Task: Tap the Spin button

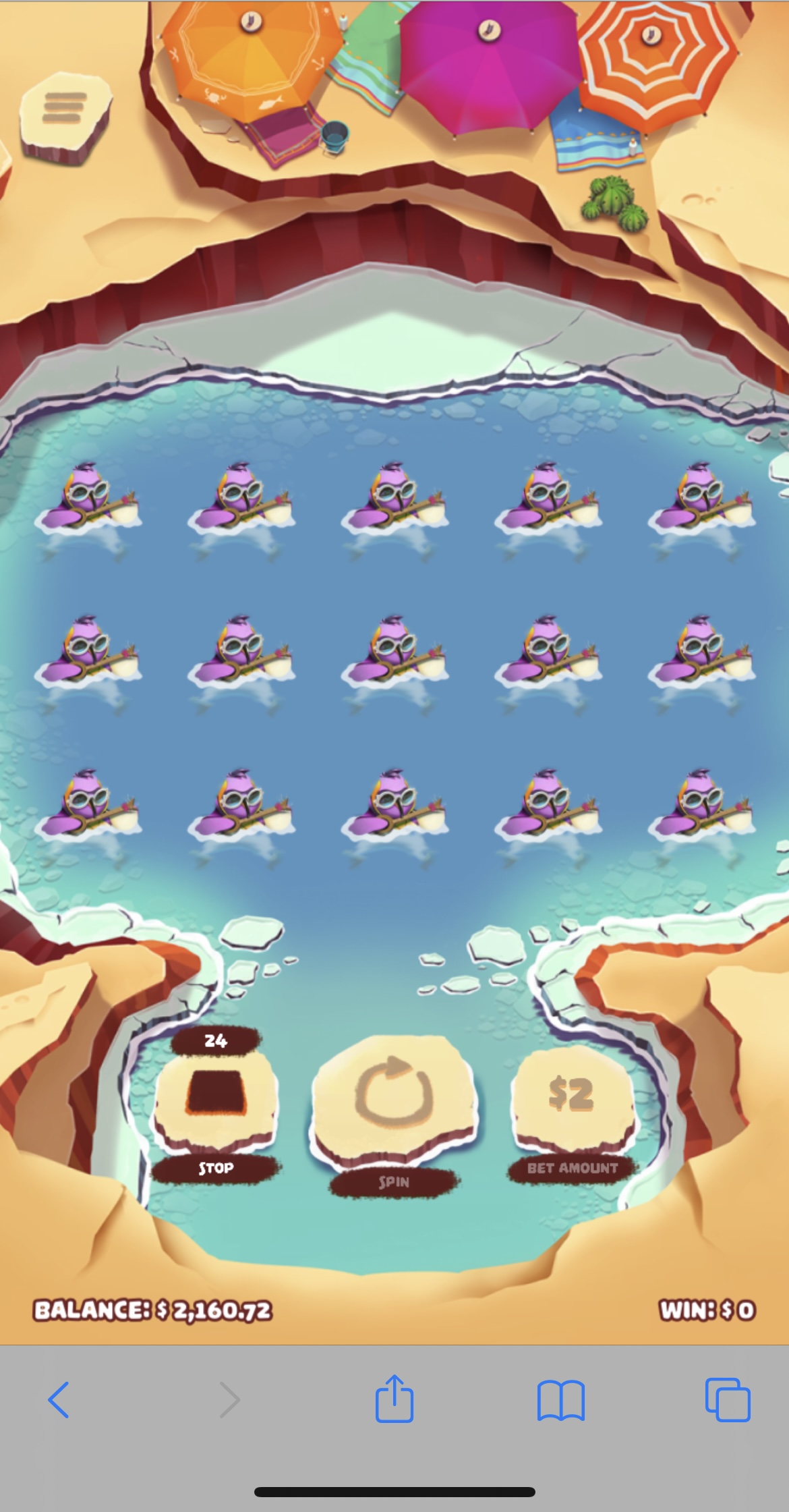Action: coord(394,1094)
